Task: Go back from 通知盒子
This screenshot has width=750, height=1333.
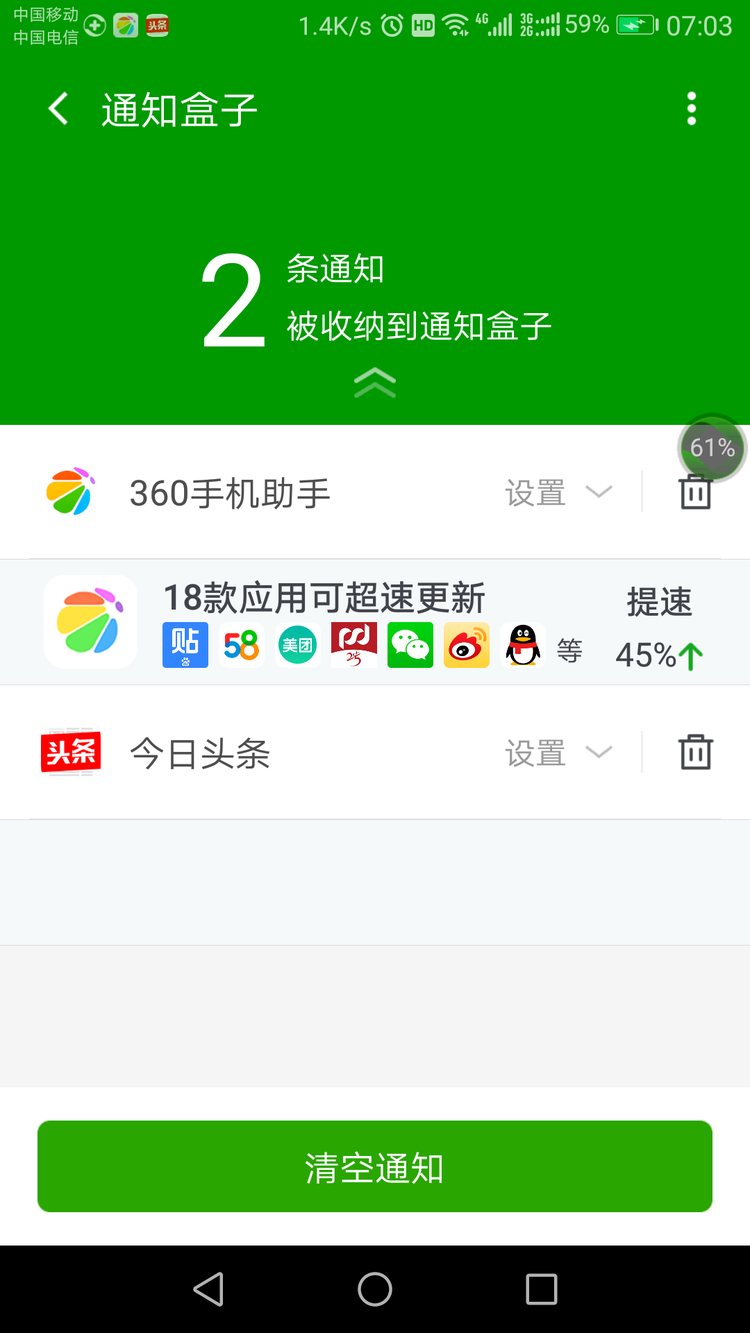Action: pos(59,109)
